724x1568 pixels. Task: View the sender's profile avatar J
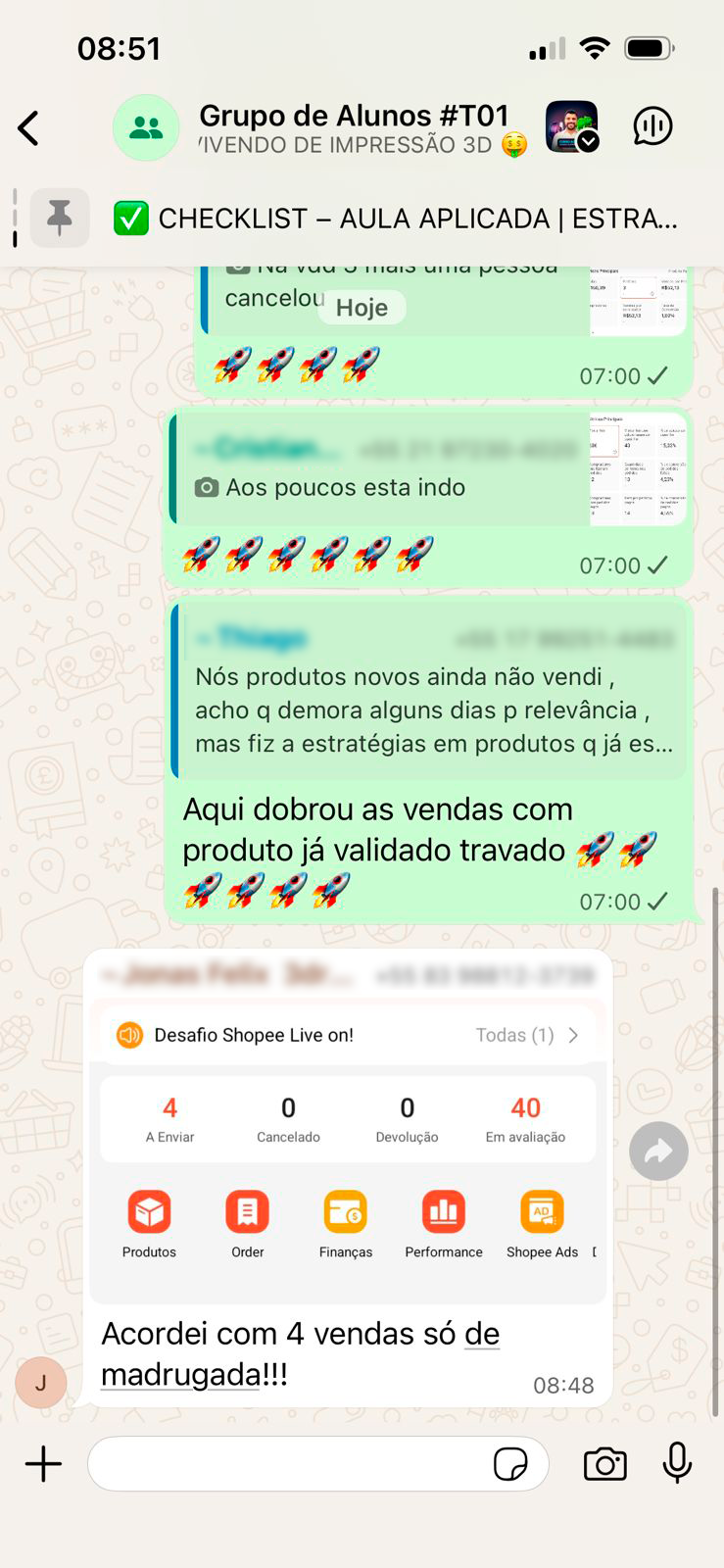click(41, 1383)
